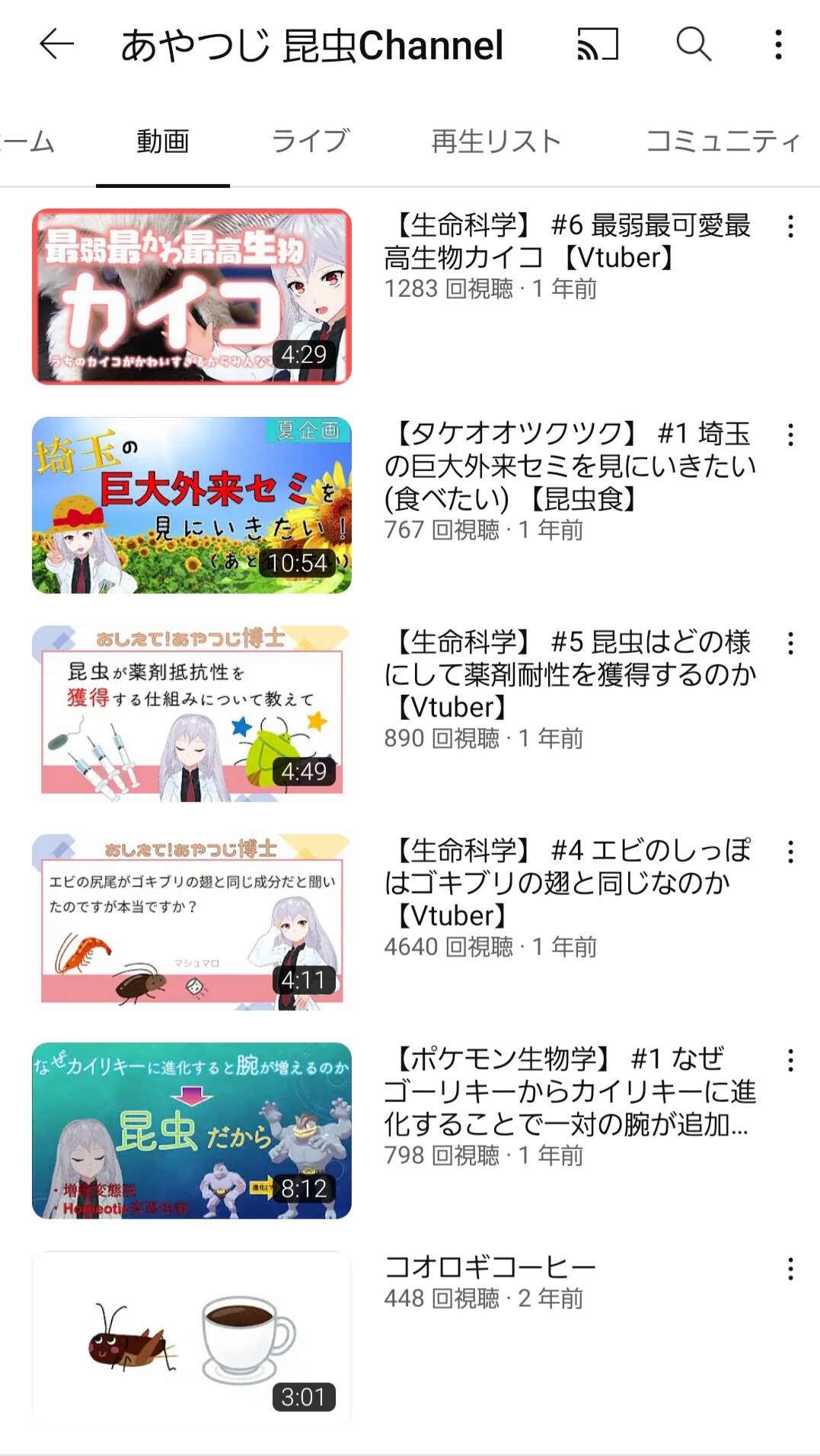Open options for the 巨大外来セミ video
This screenshot has height=1456, width=820.
click(x=791, y=435)
